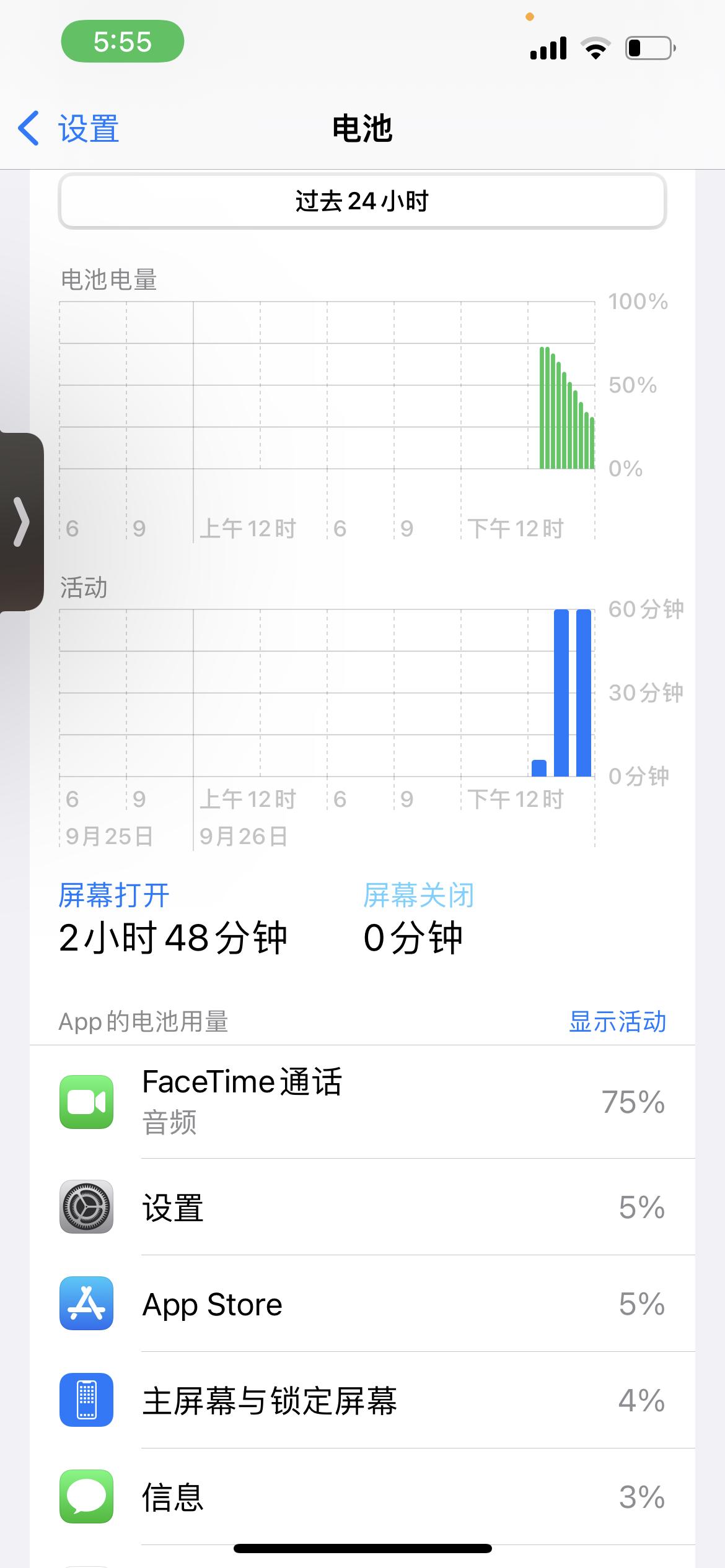Screen dimensions: 725x1568
Task: Open the FaceTime 通话 app icon
Action: (86, 1101)
